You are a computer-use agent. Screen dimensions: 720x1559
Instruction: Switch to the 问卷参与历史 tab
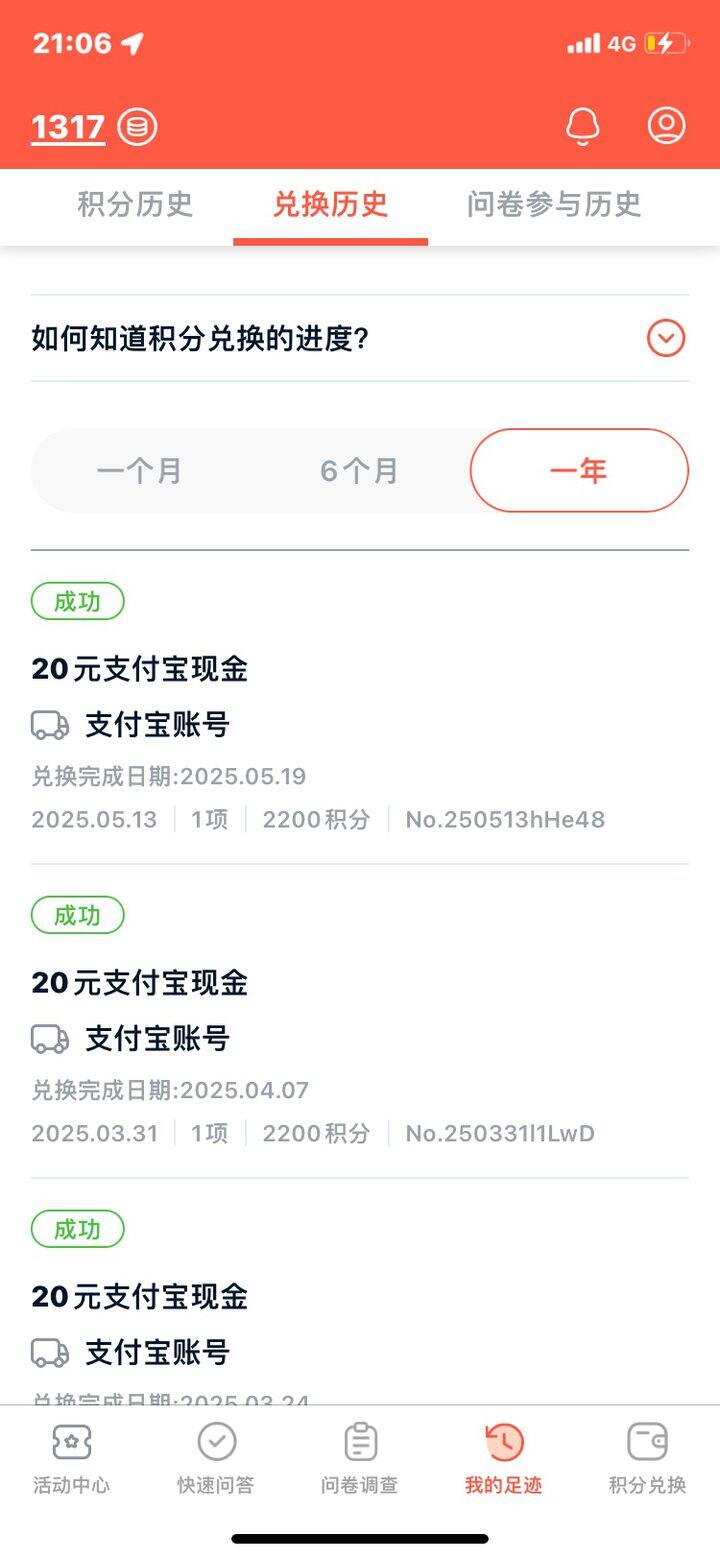pos(554,205)
